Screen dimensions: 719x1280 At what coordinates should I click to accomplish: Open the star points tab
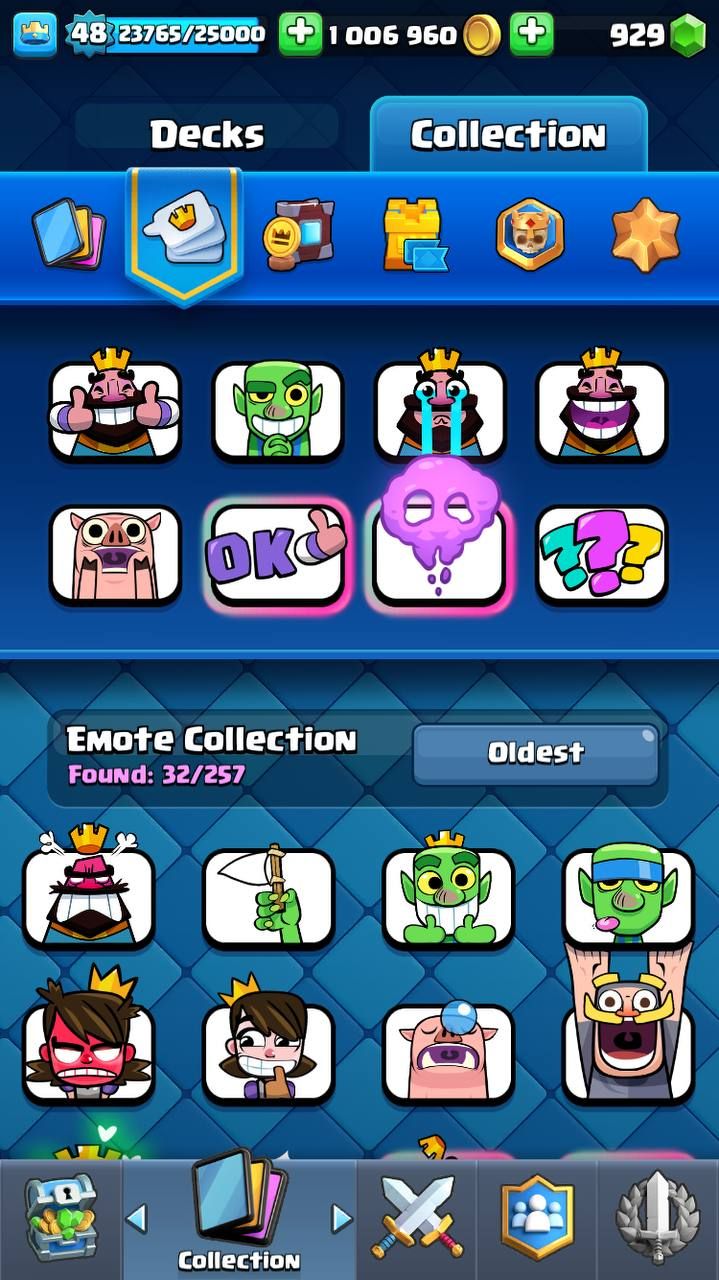point(645,235)
